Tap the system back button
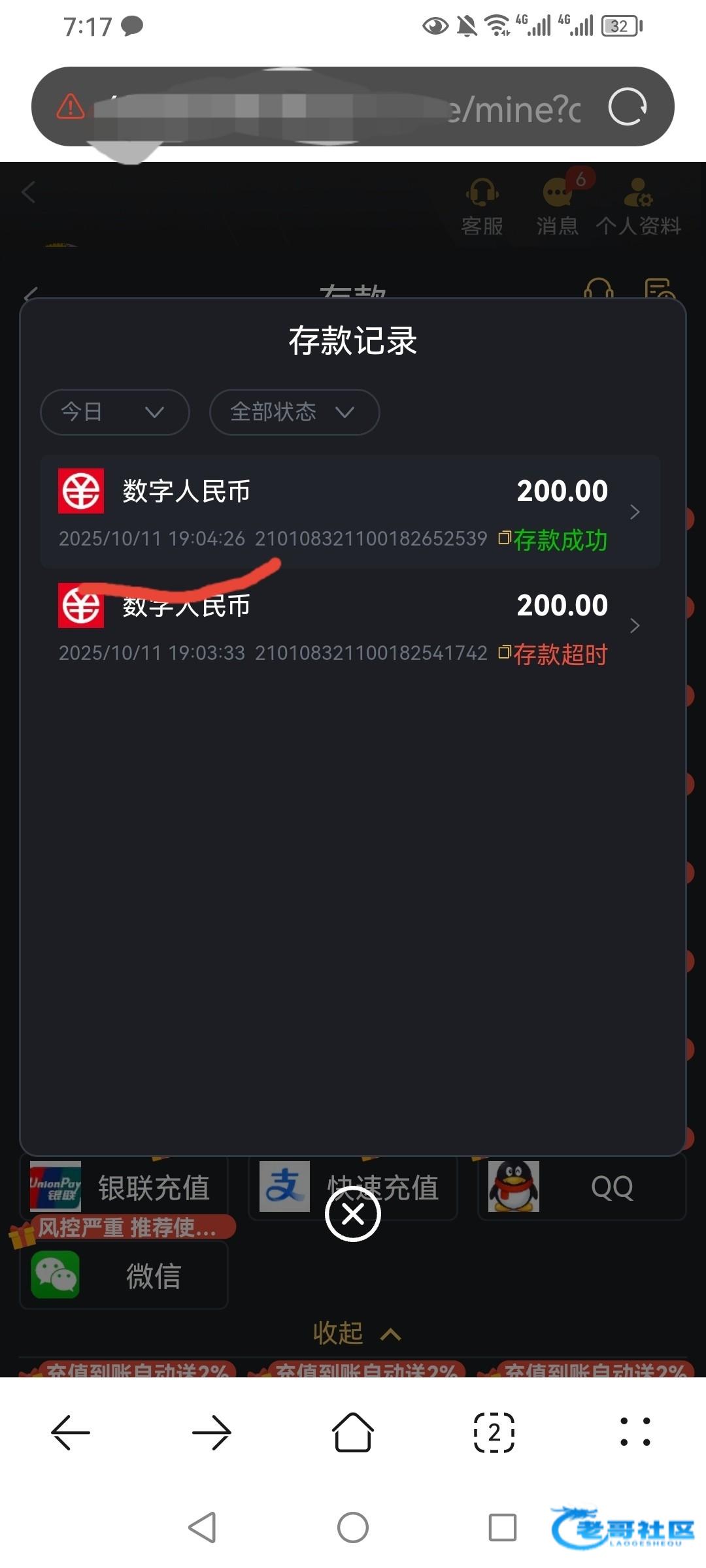 [202, 1527]
